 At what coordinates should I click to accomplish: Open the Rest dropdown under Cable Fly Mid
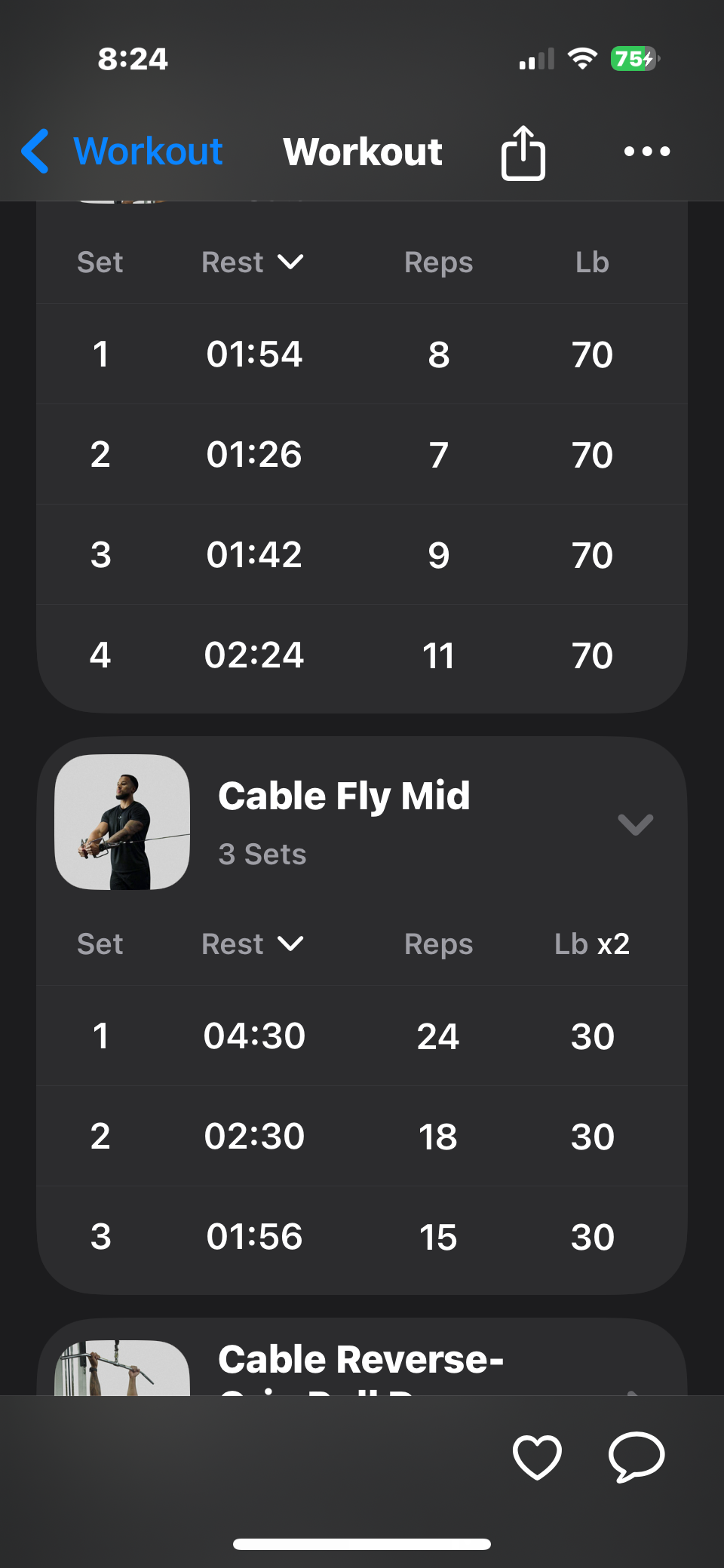coord(253,944)
